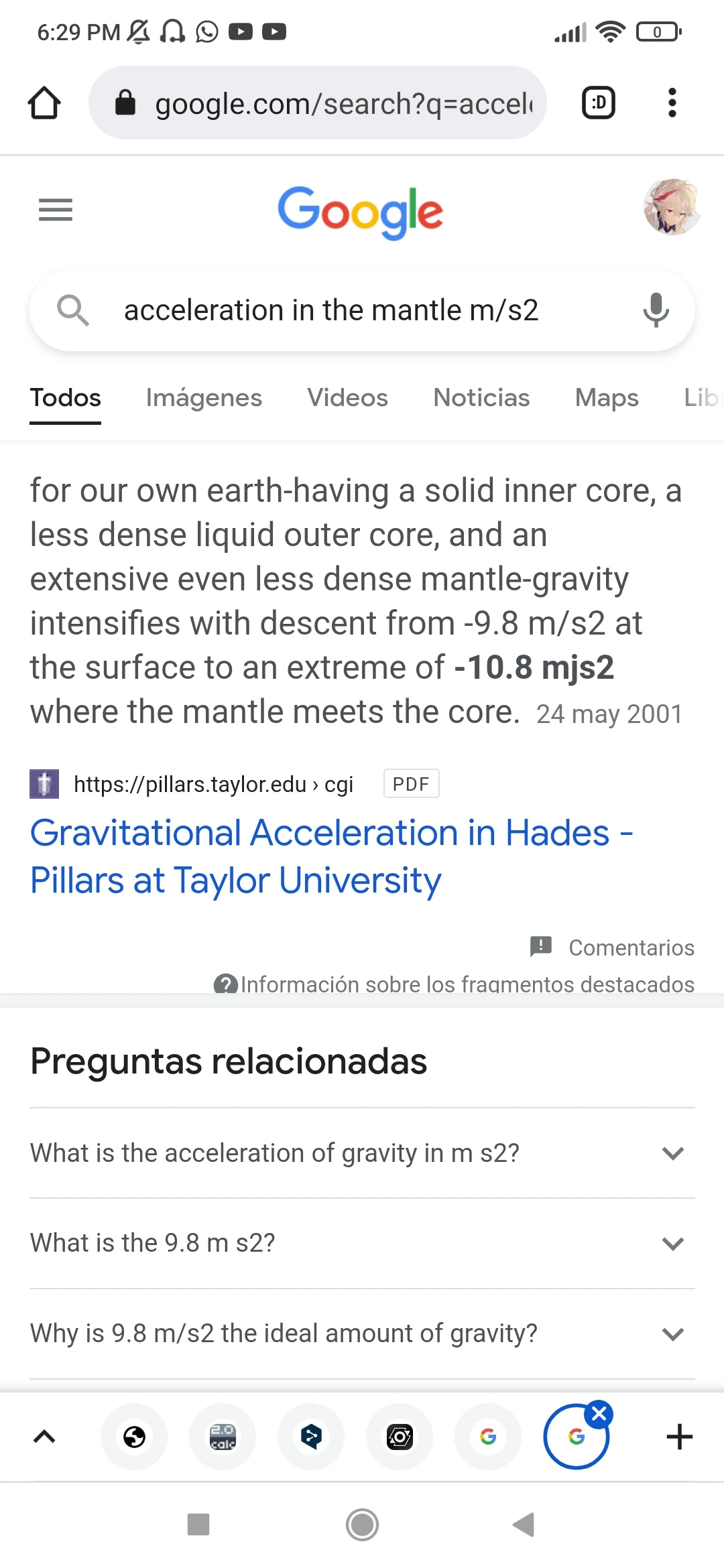
Task: Add a new browser tab
Action: coord(679,1437)
